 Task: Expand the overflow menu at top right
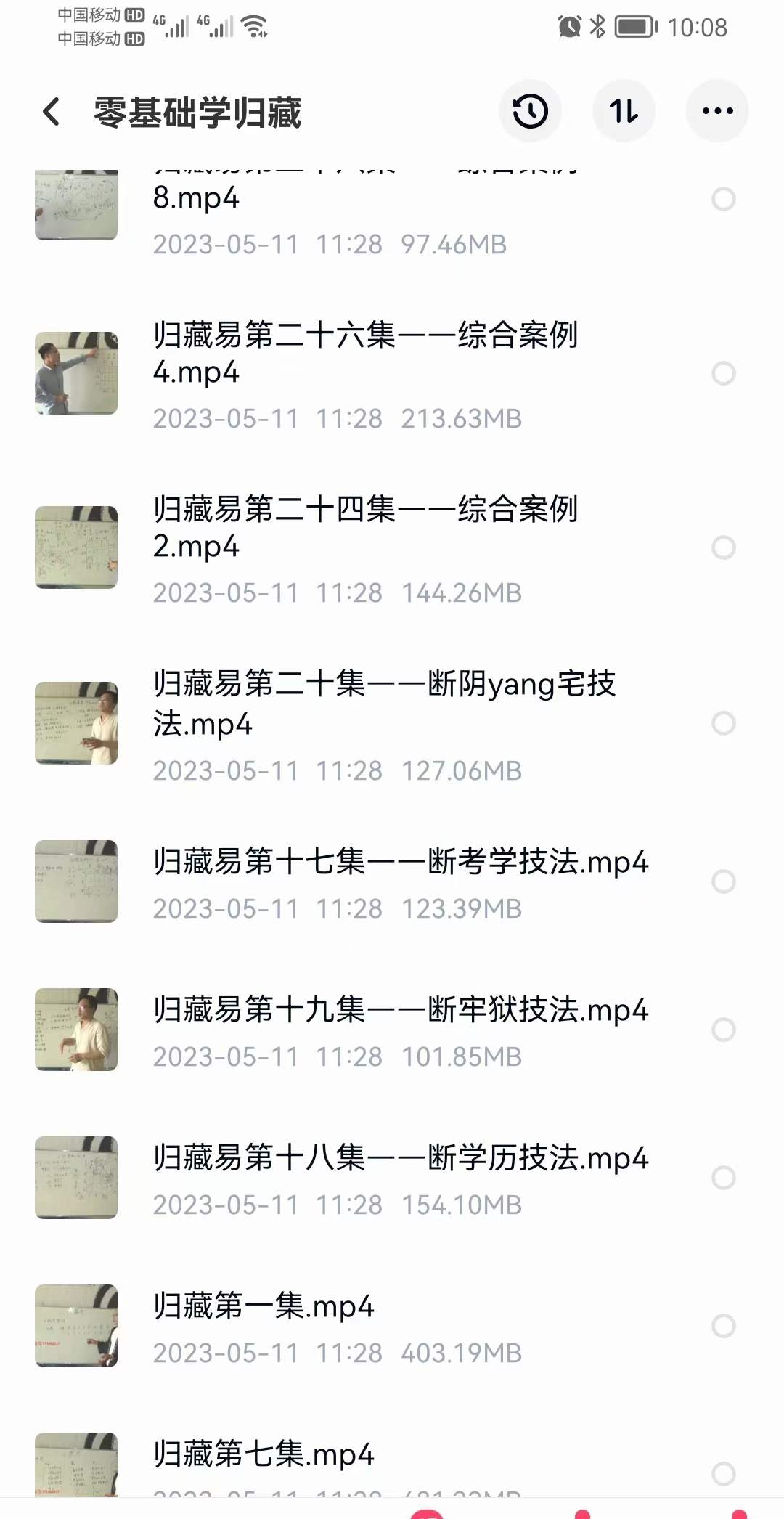pyautogui.click(x=716, y=110)
